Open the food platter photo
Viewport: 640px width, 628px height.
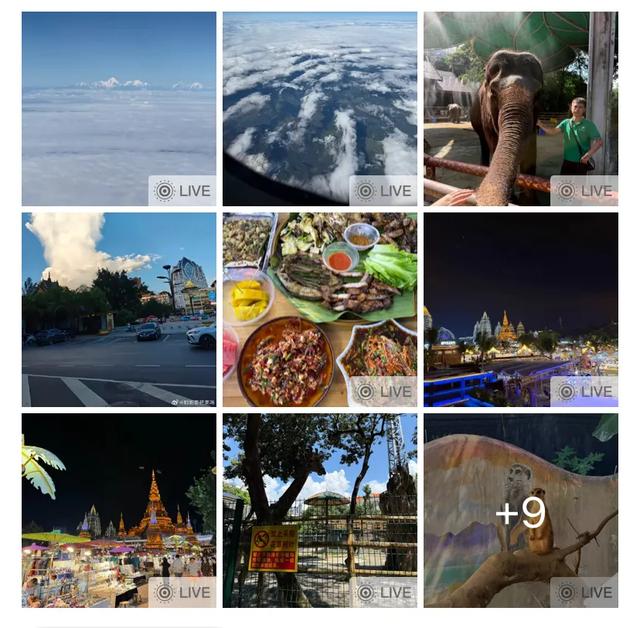(320, 309)
